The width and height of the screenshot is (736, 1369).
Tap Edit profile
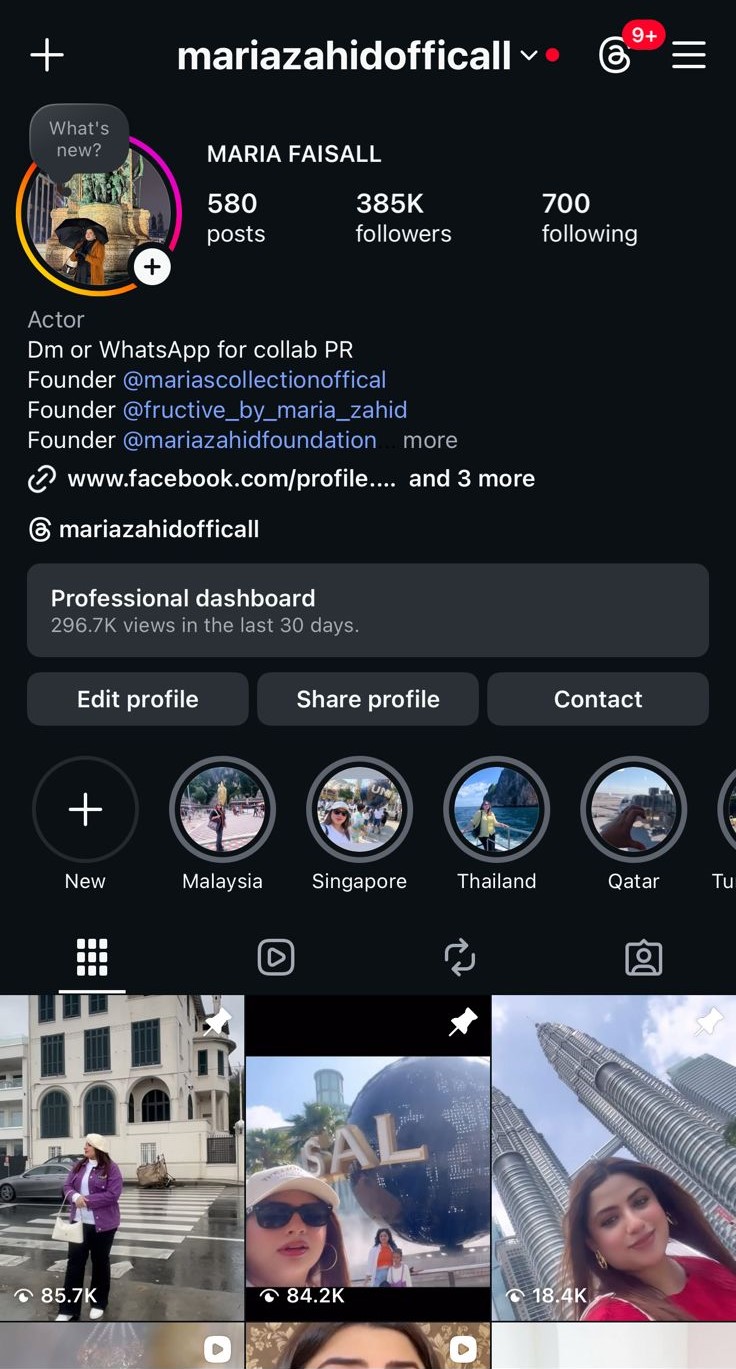click(138, 699)
